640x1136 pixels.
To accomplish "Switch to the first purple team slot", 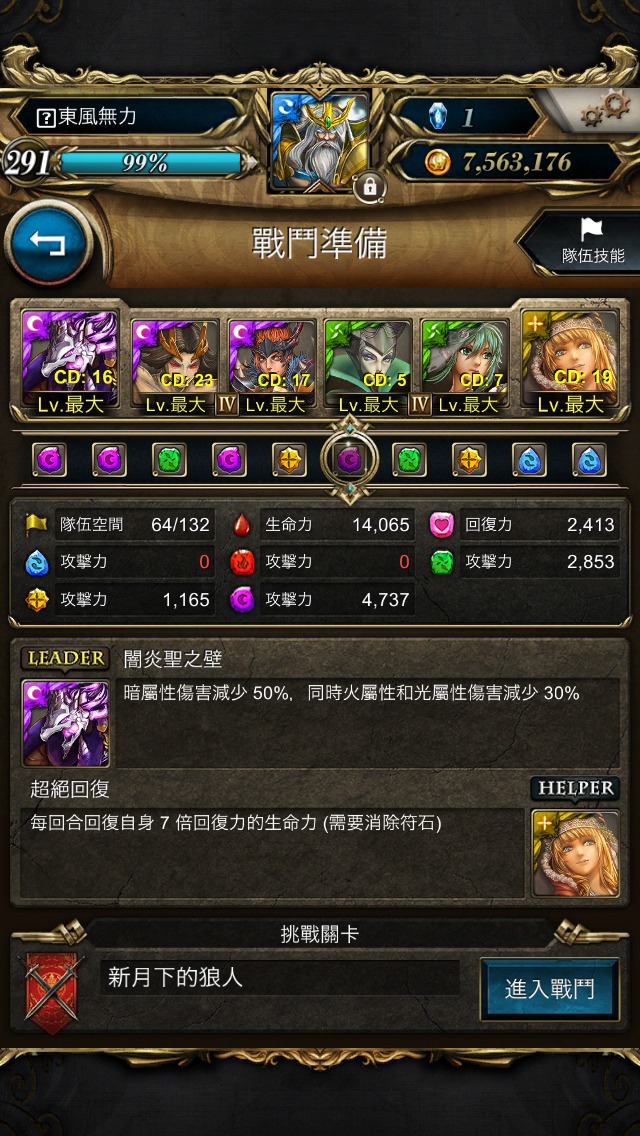I will click(51, 459).
